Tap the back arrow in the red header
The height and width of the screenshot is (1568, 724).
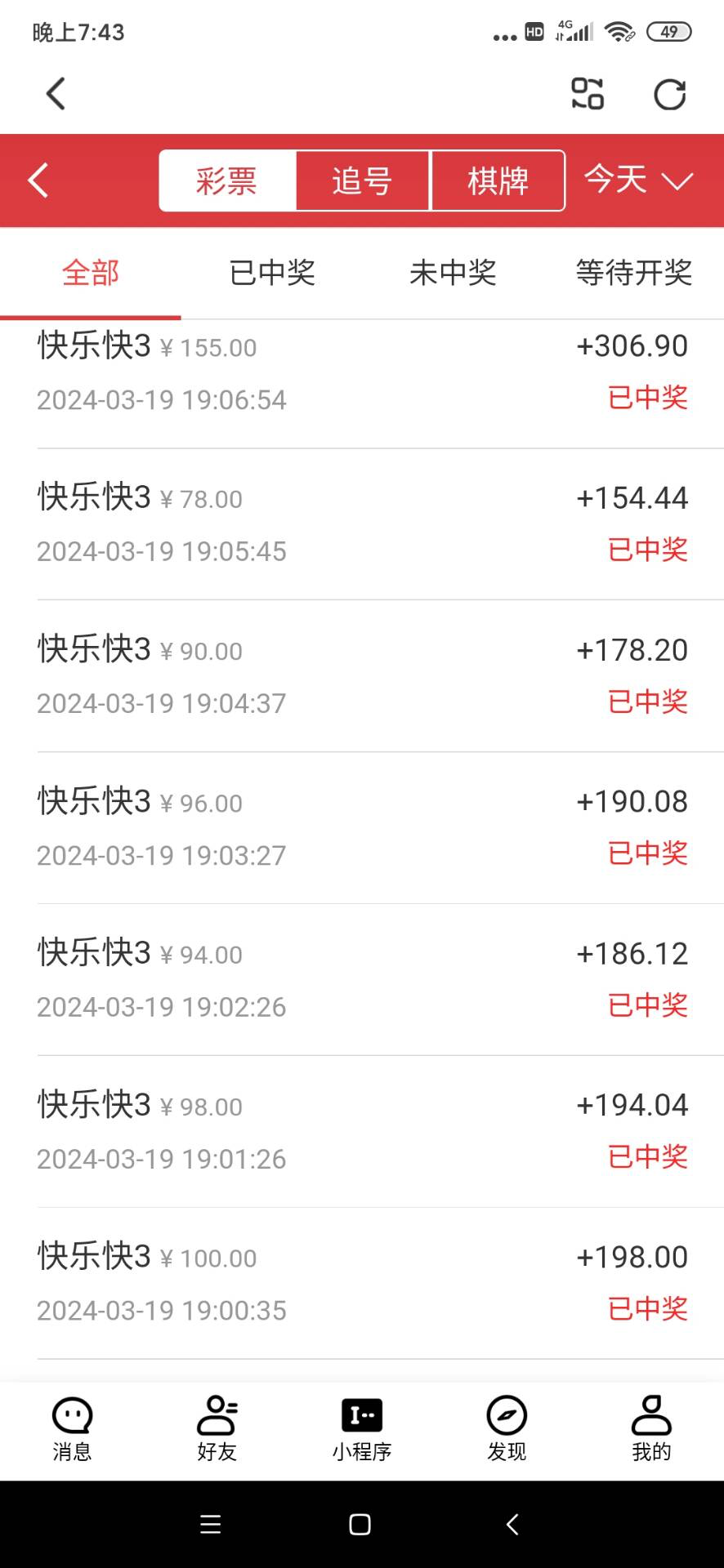click(x=38, y=180)
